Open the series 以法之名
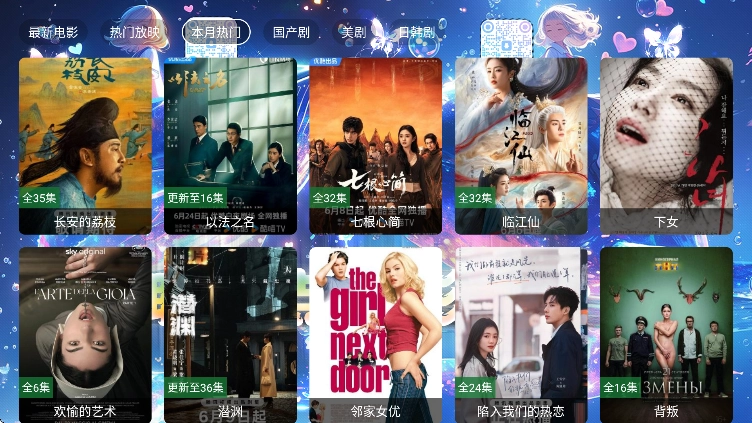 [230, 146]
